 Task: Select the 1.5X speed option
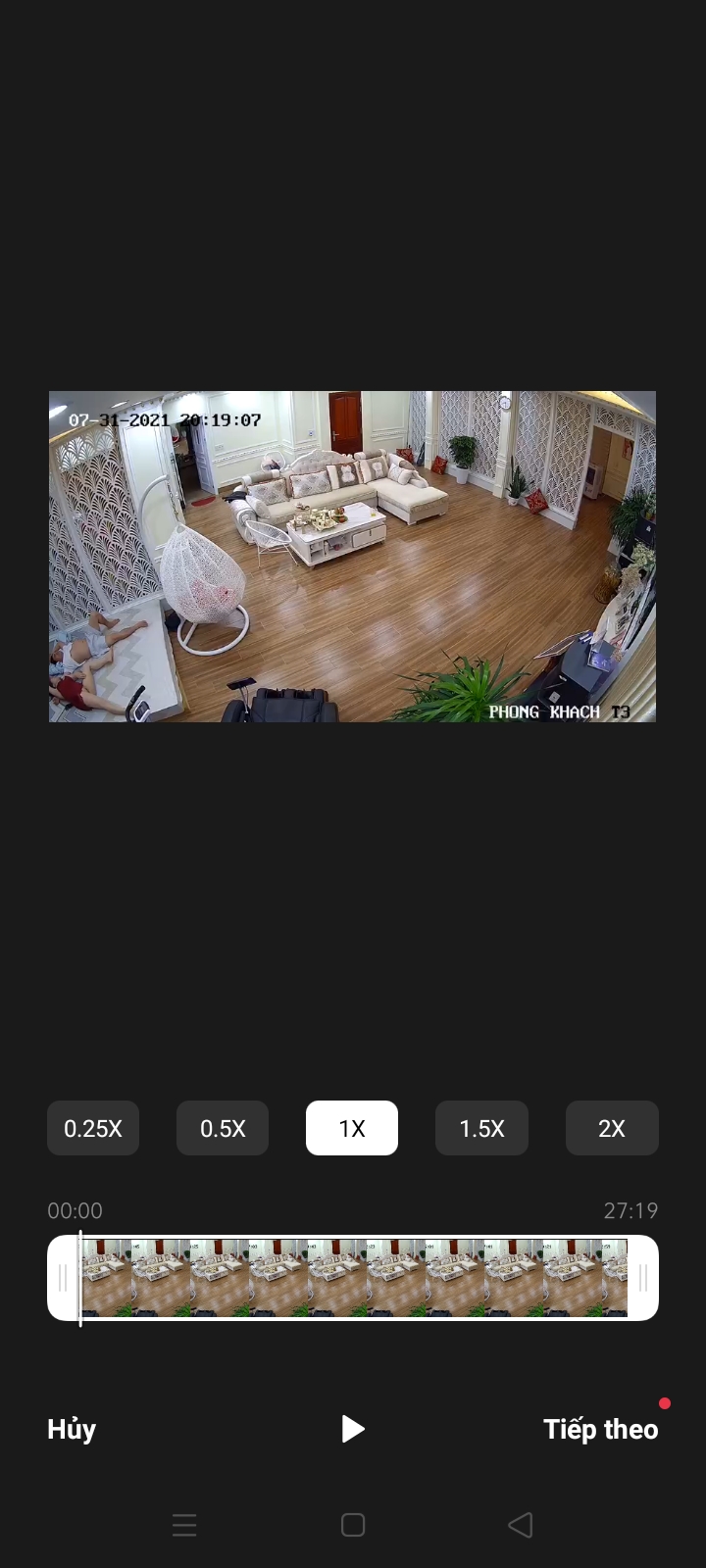pyautogui.click(x=481, y=1128)
